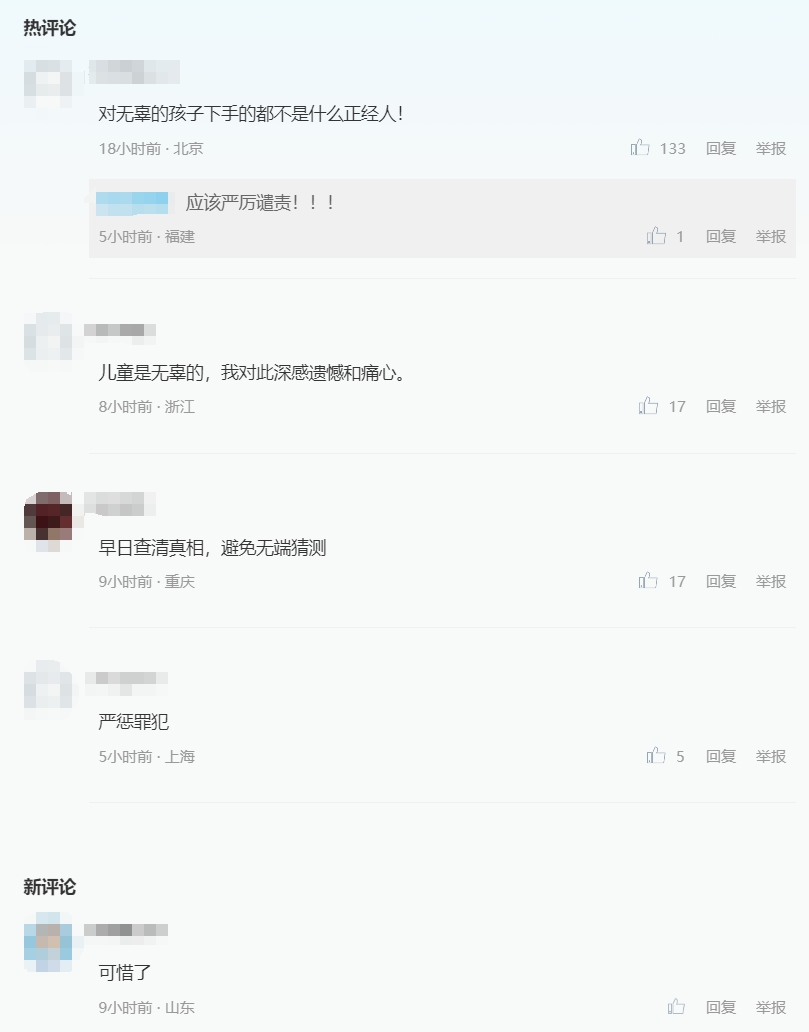Report the 重庆 comment
The height and width of the screenshot is (1032, 809).
[771, 581]
